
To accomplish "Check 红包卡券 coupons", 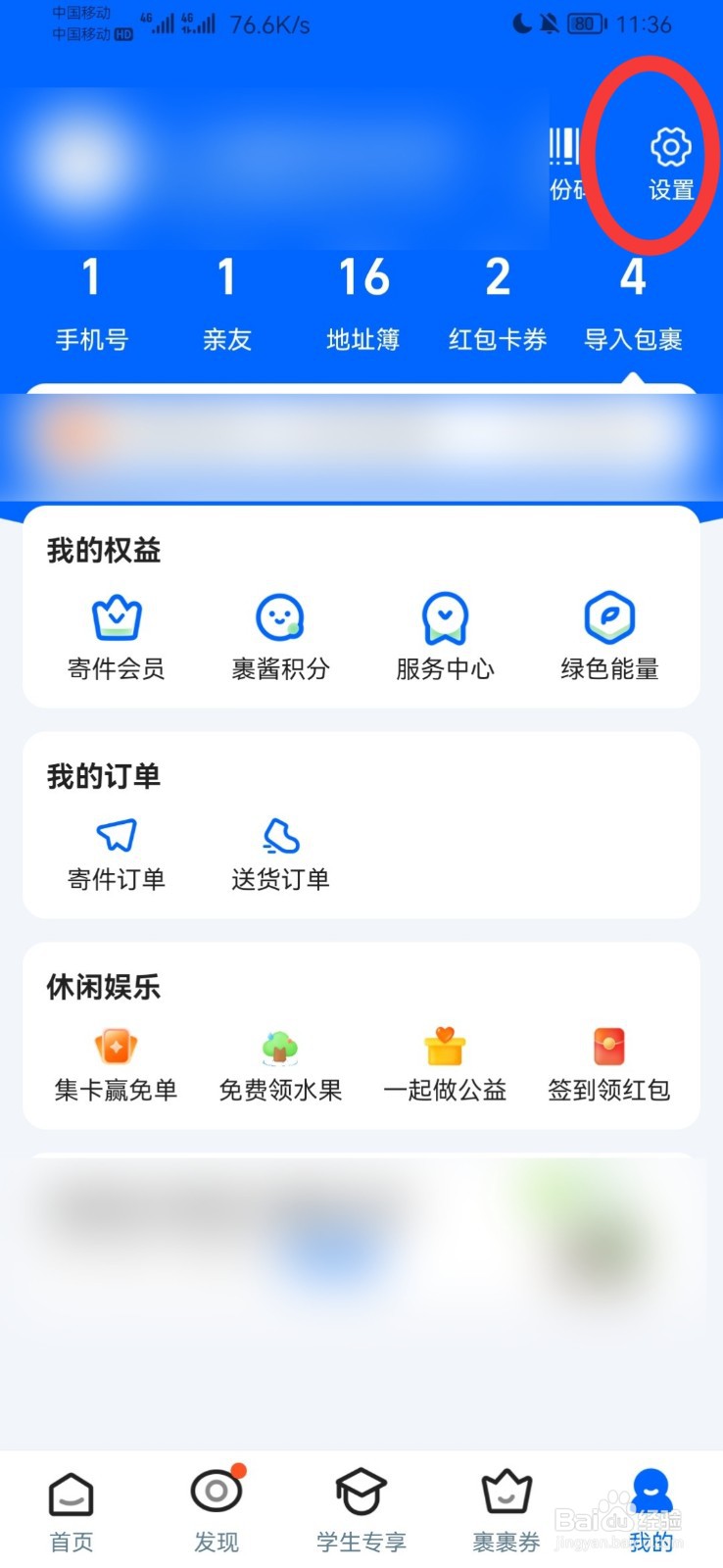I will click(x=498, y=303).
